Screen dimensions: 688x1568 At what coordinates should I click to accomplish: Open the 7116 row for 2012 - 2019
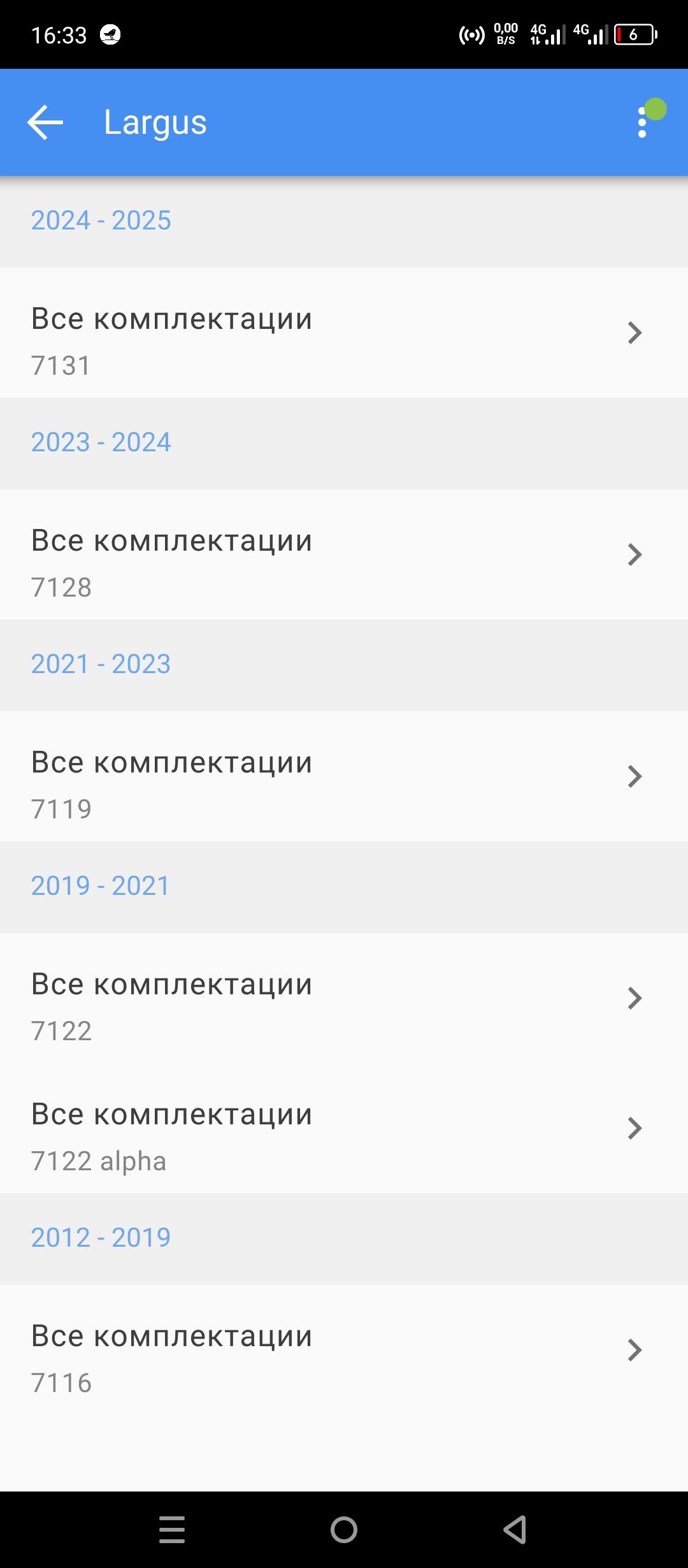pos(344,1350)
